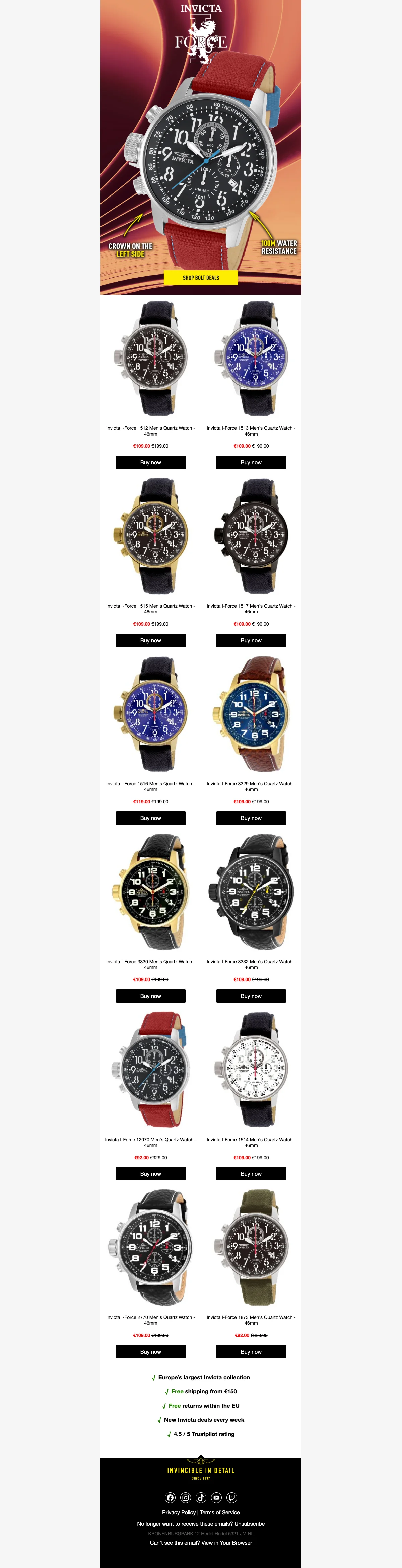Visit the Instagram profile icon
Viewport: 402px width, 1568px height.
pyautogui.click(x=186, y=1497)
